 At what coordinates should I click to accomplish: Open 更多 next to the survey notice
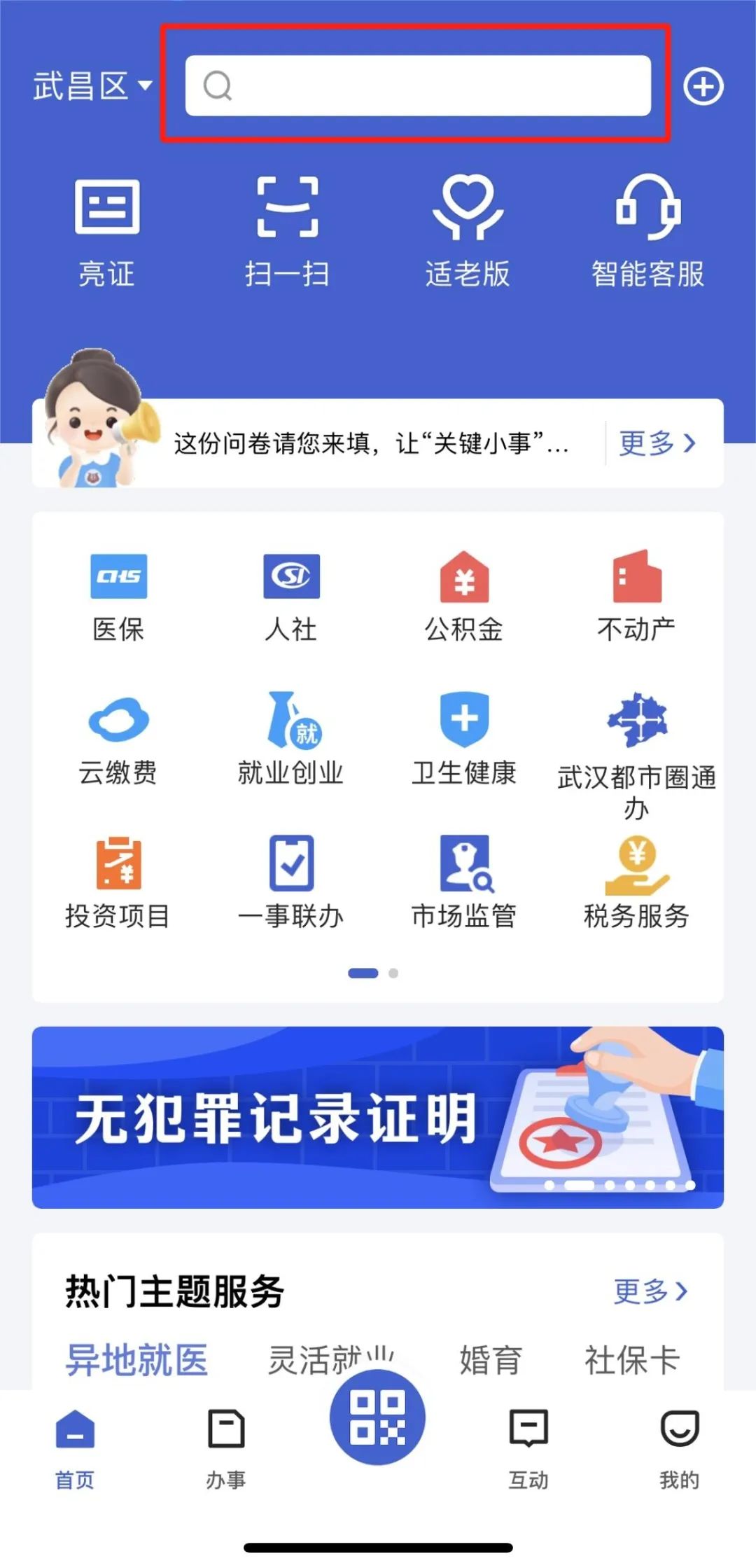point(657,443)
